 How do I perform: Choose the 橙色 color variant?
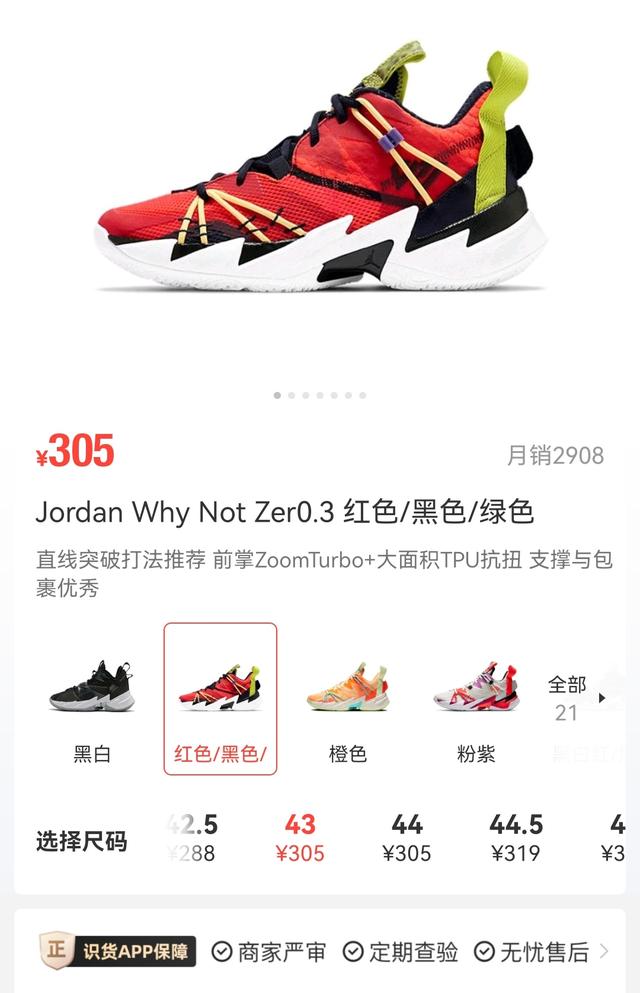pos(348,699)
